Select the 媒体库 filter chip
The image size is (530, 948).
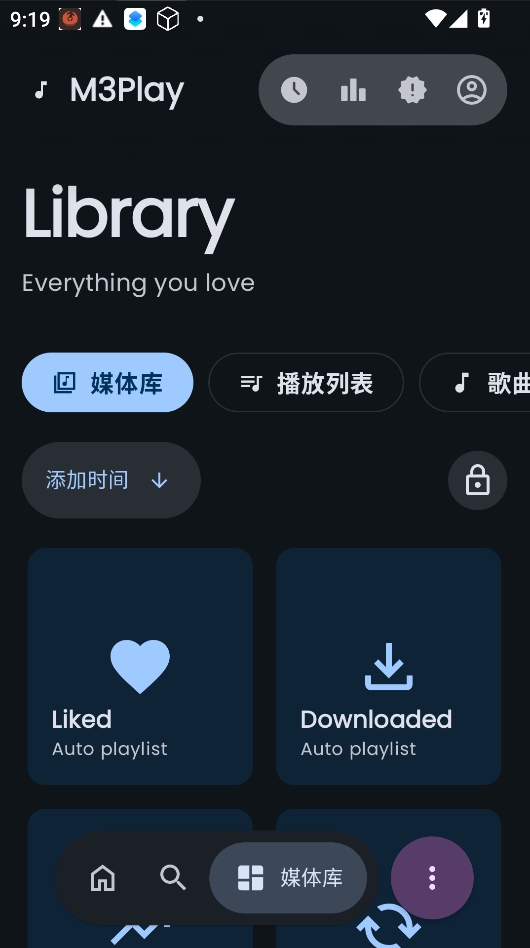pyautogui.click(x=108, y=383)
